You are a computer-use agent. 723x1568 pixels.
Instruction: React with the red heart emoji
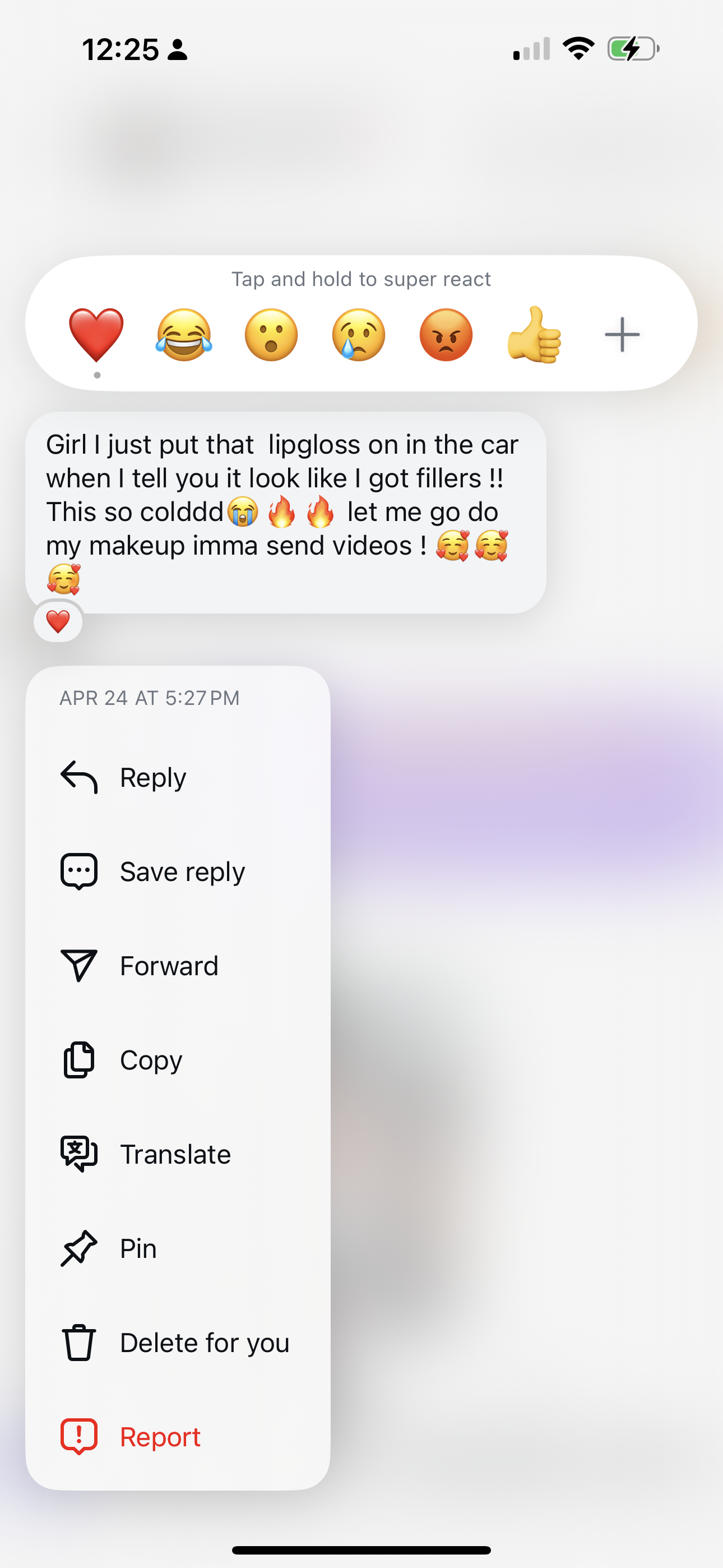[96, 334]
